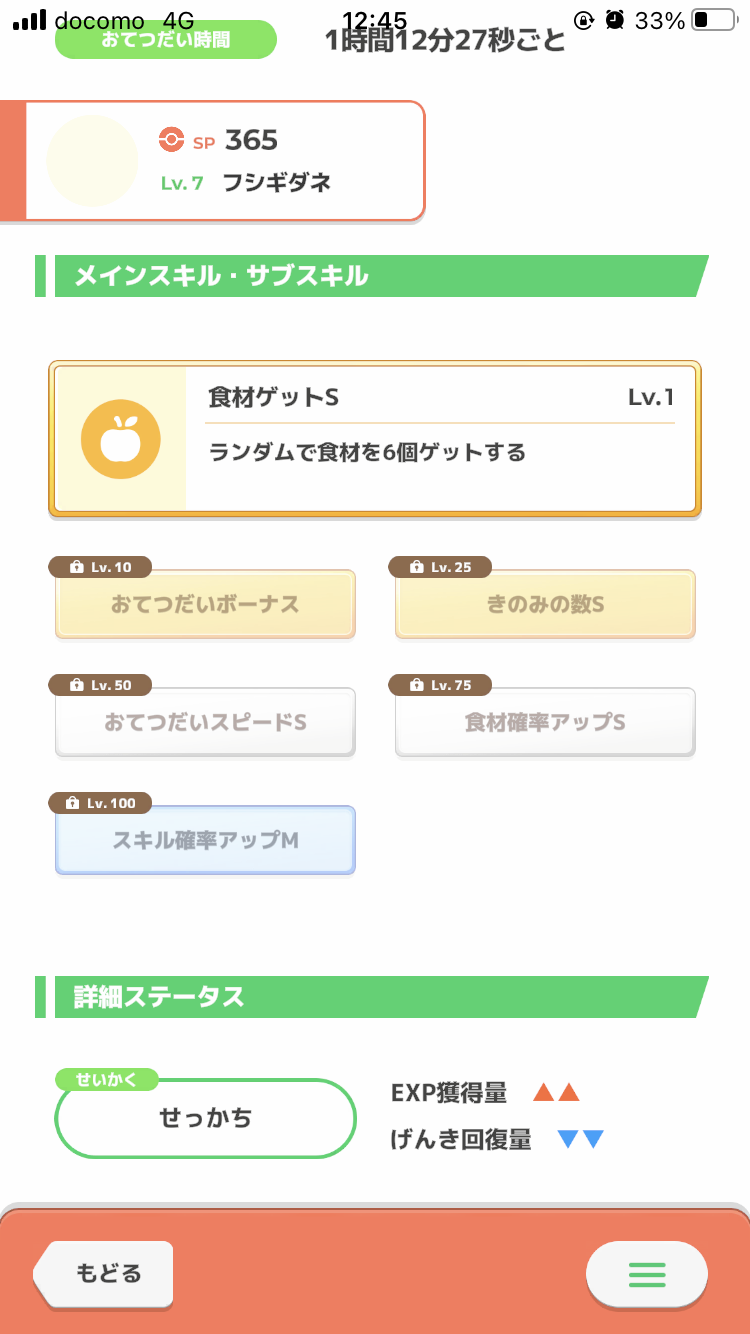Screen dimensions: 750x1334
Task: View the おてつだいスピードS sub skill
Action: pyautogui.click(x=205, y=722)
